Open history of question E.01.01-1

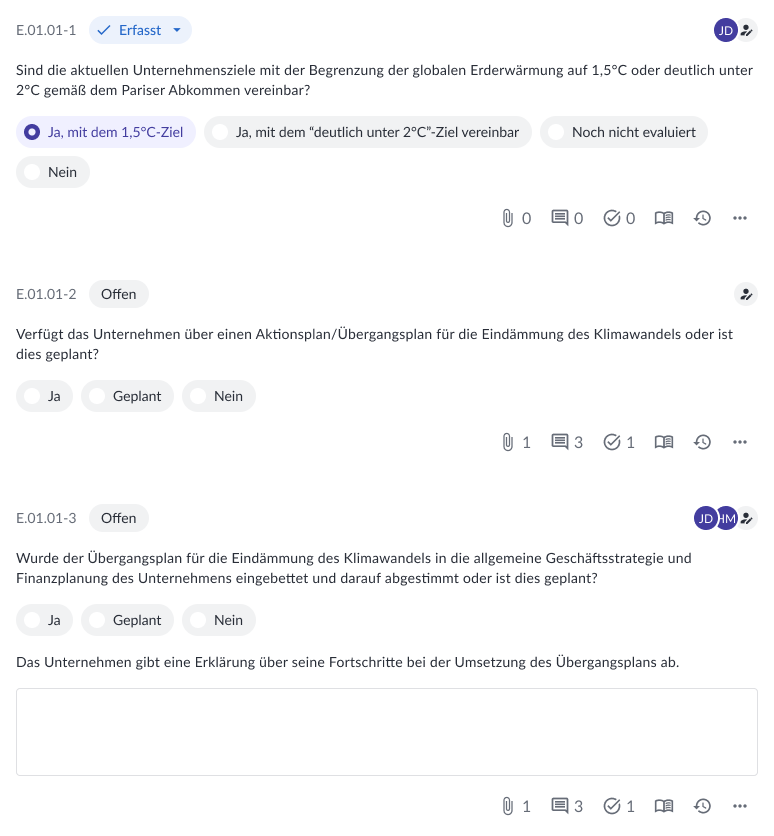pos(702,218)
